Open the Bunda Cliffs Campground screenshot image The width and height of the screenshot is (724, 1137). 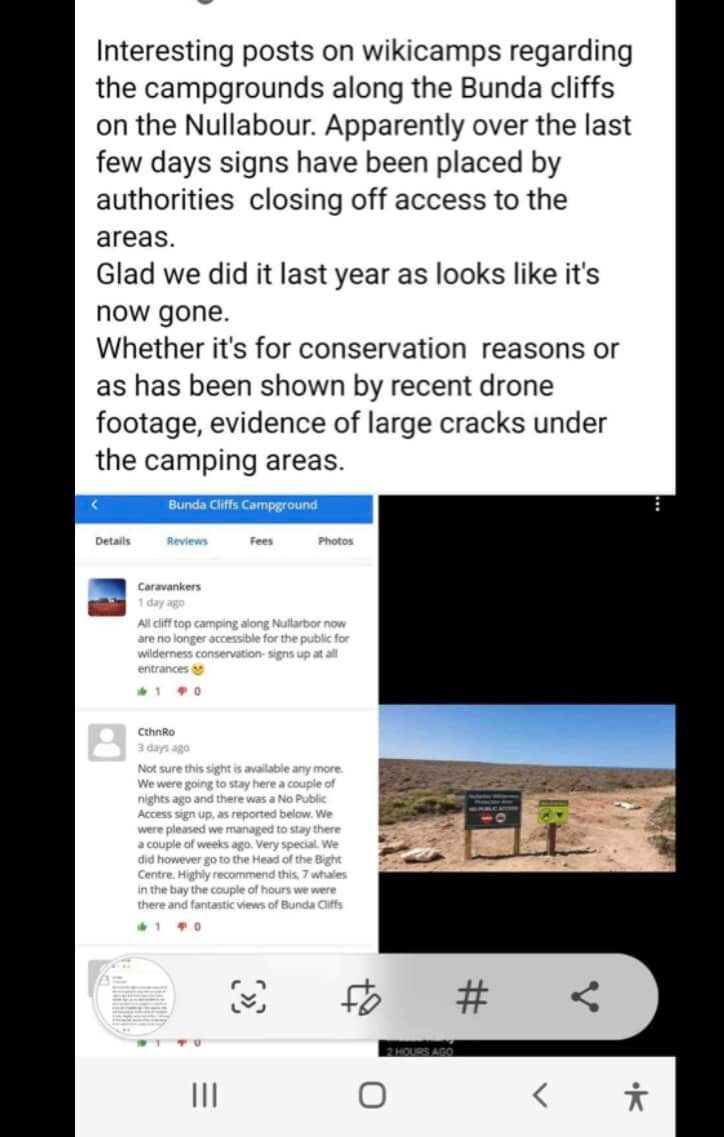coord(225,720)
